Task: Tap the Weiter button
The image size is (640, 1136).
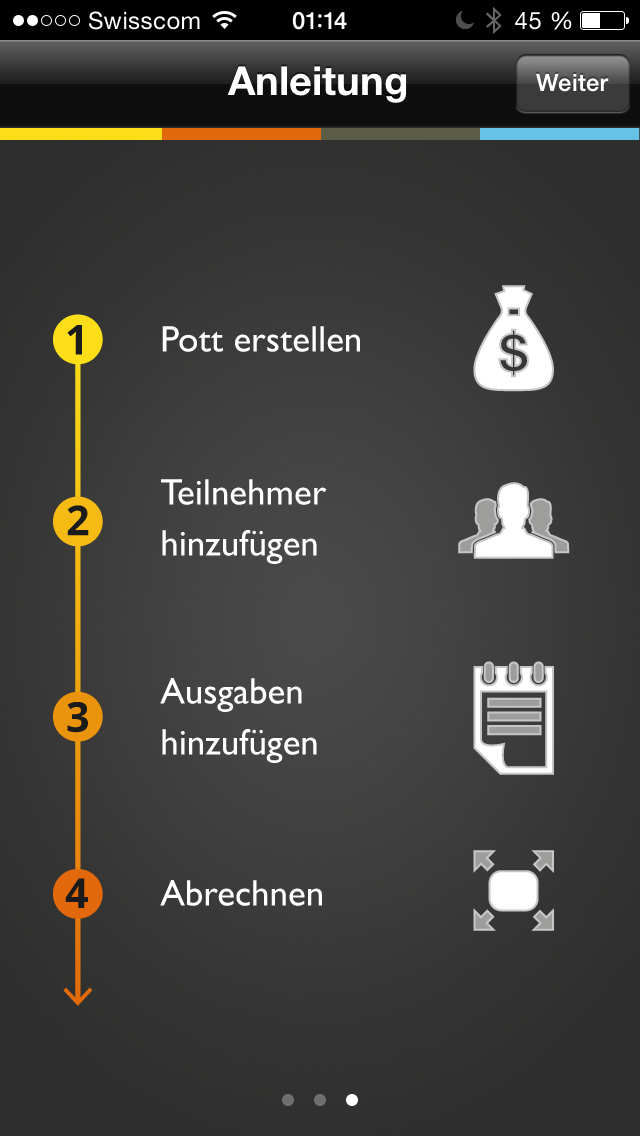Action: click(571, 83)
